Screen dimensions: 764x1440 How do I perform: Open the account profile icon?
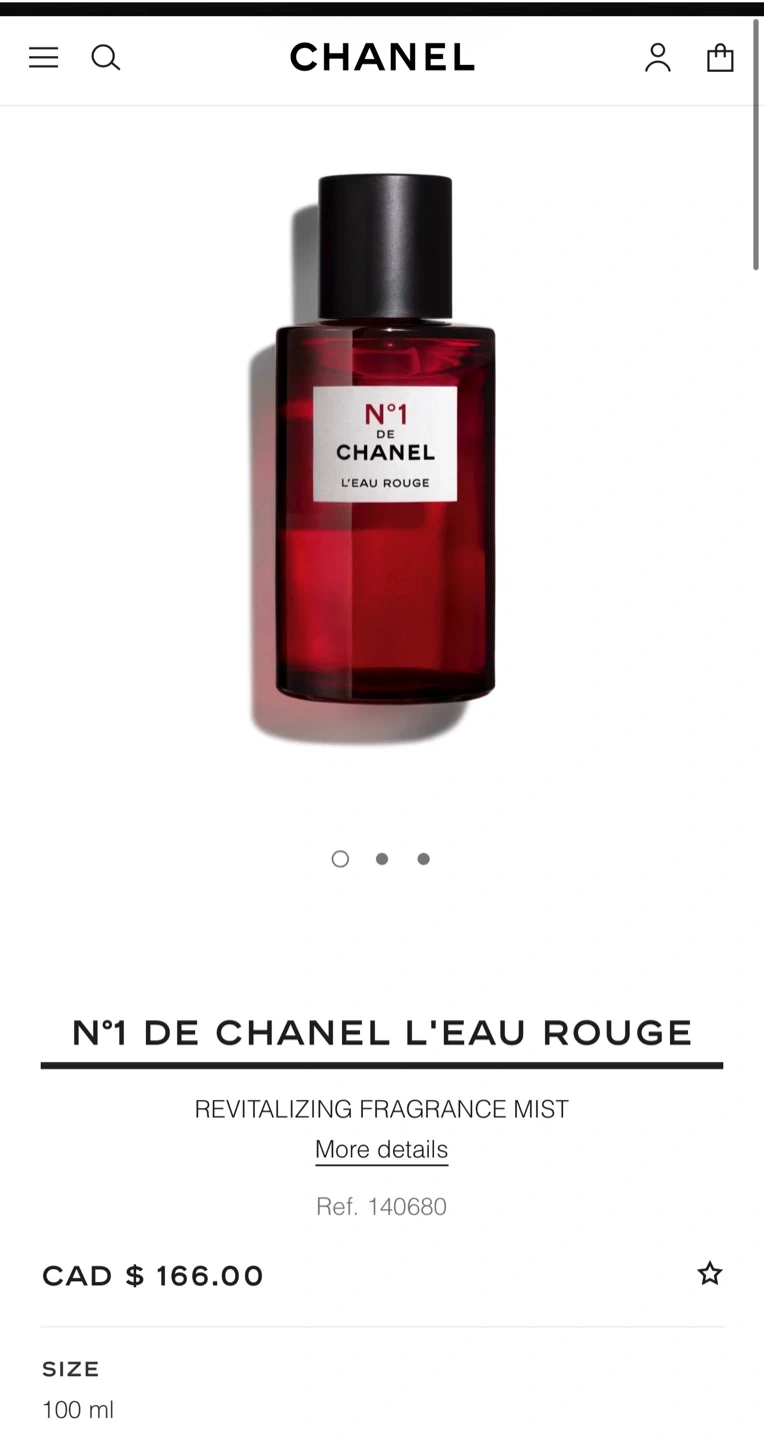(x=658, y=58)
